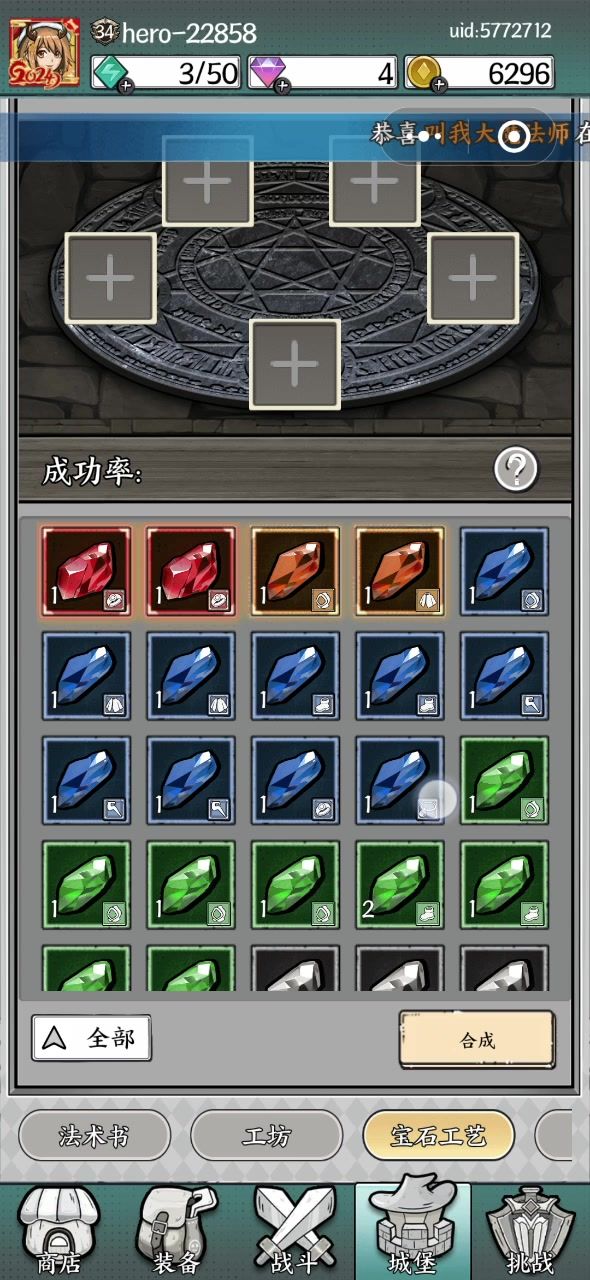The height and width of the screenshot is (1280, 590).
Task: Tap the player avatar portrait
Action: 45,52
